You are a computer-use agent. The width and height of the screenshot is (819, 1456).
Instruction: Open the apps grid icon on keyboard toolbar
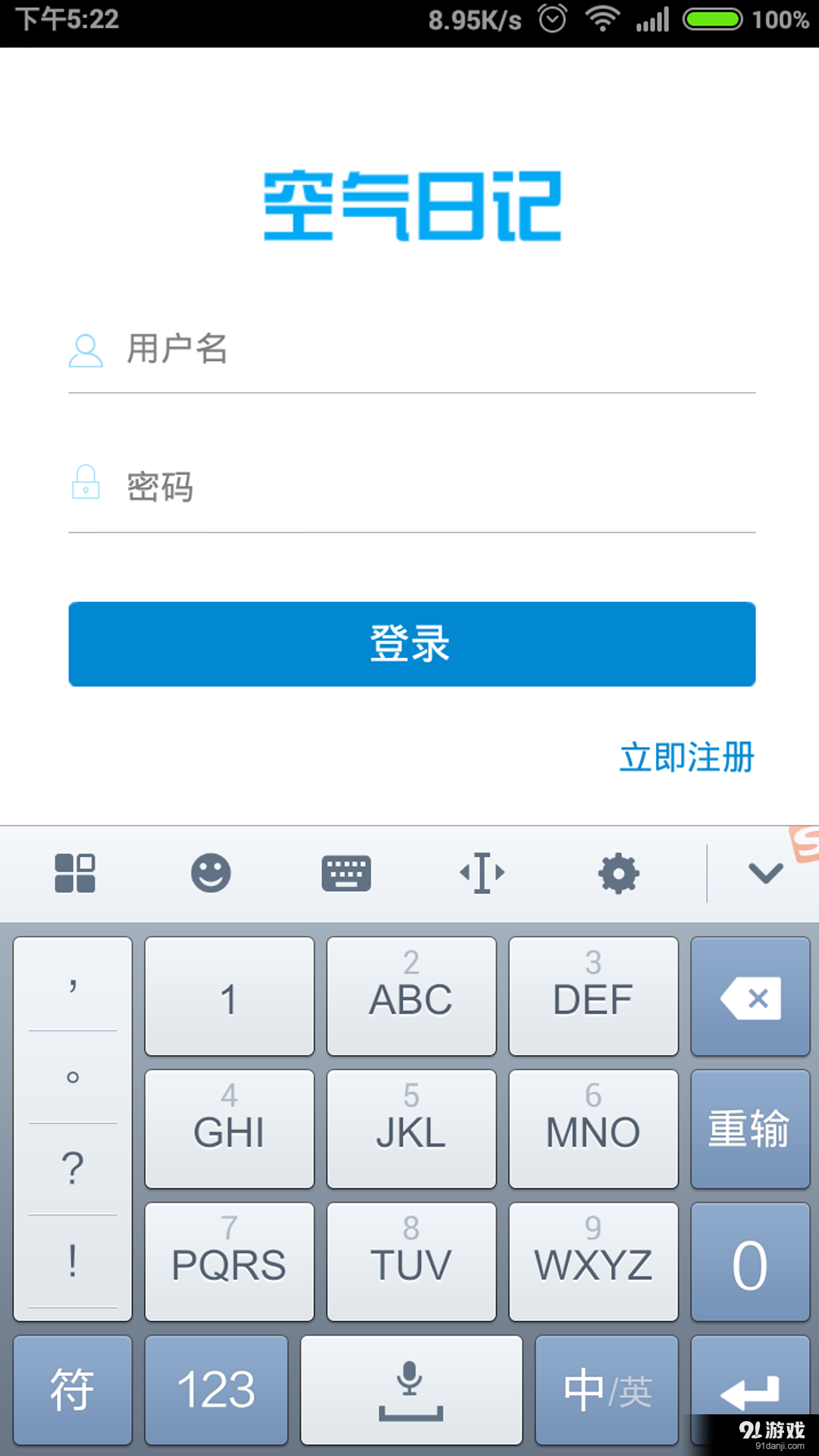74,873
